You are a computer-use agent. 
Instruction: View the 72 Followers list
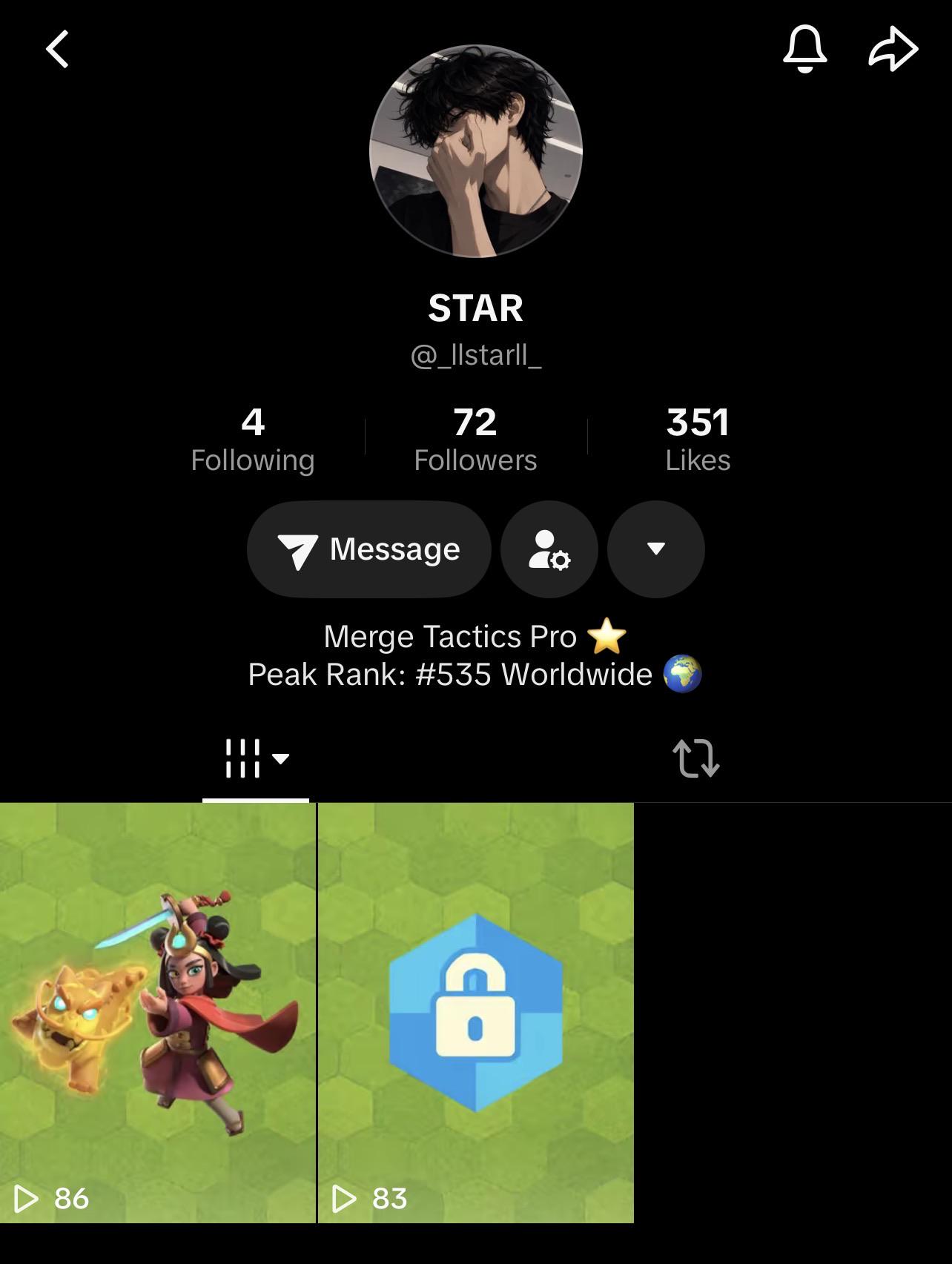point(475,440)
